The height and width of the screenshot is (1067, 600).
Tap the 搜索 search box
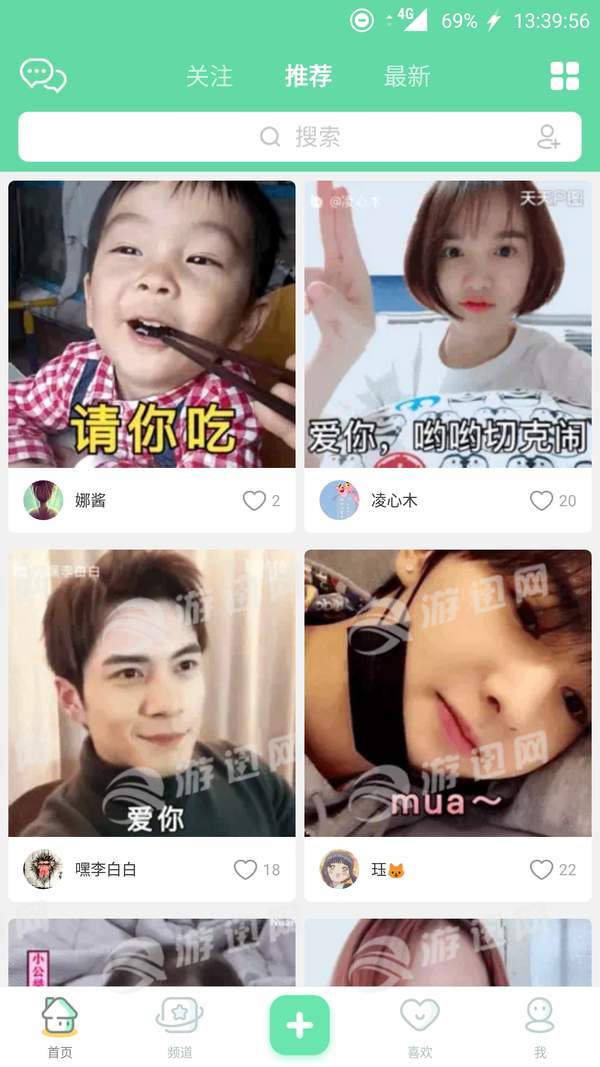click(x=300, y=137)
